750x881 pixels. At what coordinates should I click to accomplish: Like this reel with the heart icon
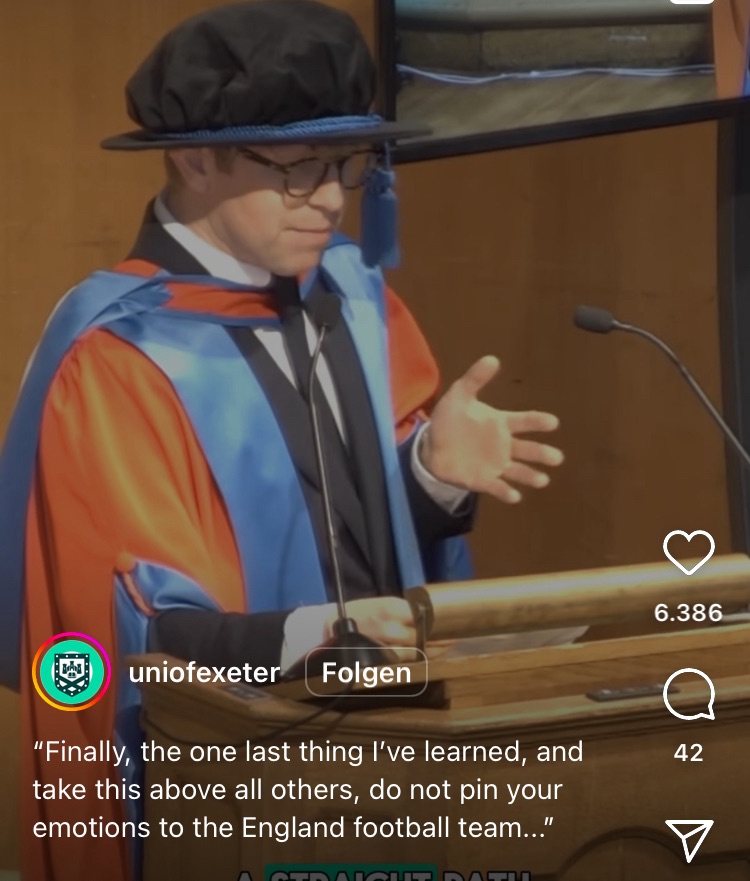click(689, 553)
